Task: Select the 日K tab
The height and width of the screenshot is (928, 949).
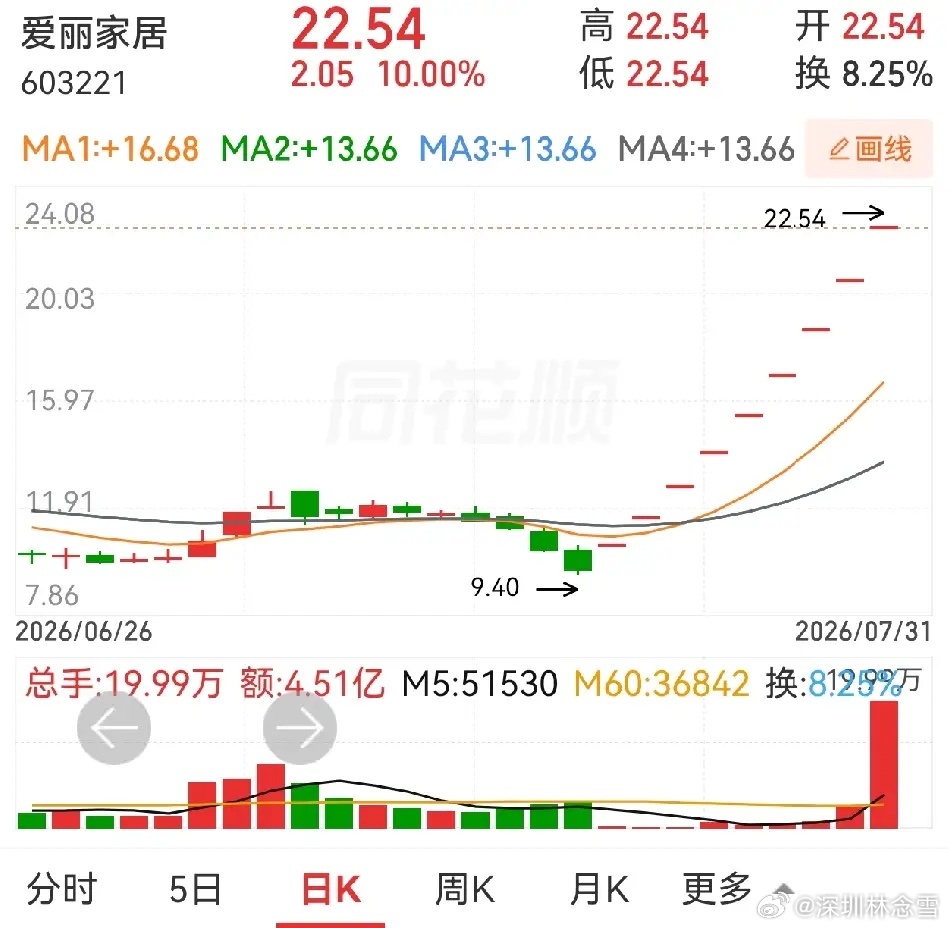Action: click(330, 889)
